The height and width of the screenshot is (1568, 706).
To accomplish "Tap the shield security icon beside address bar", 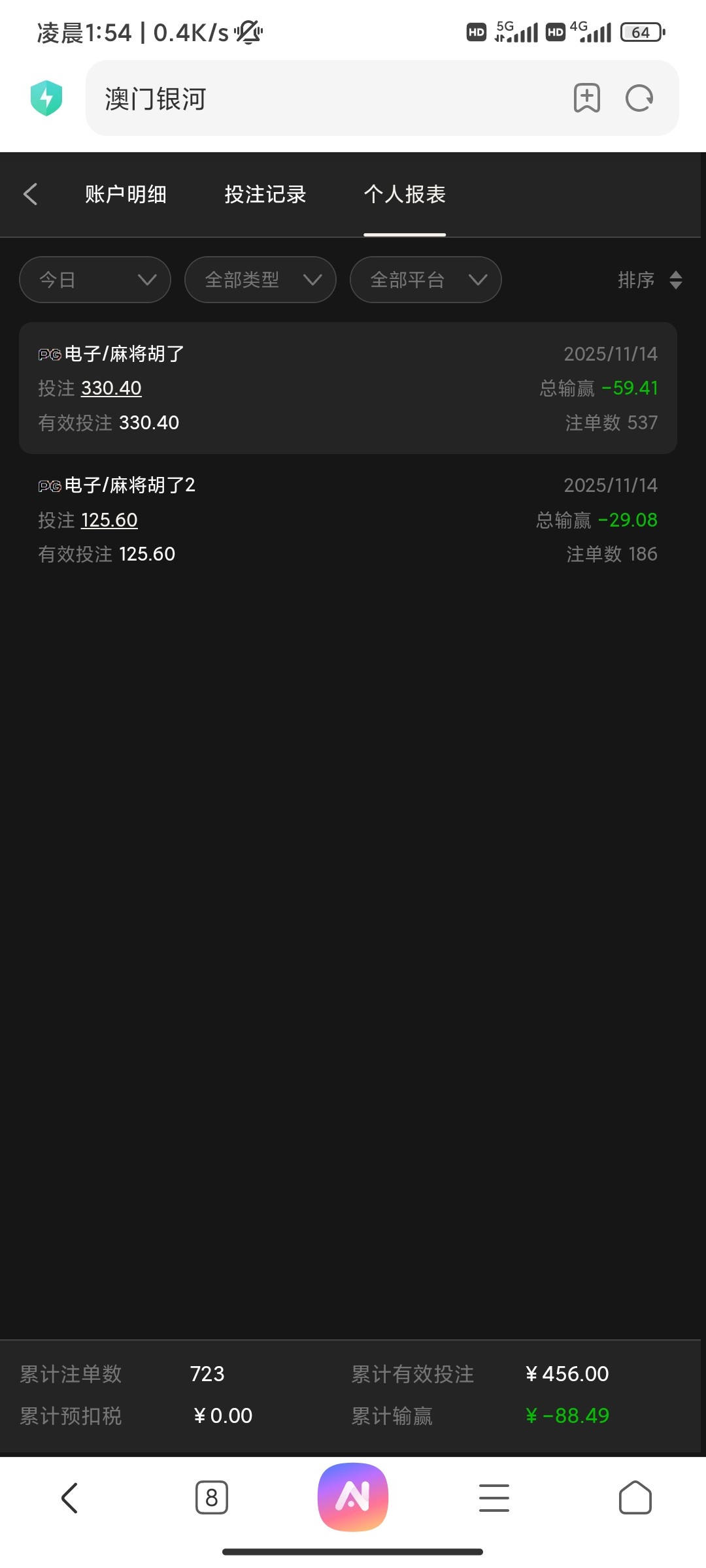I will point(46,98).
